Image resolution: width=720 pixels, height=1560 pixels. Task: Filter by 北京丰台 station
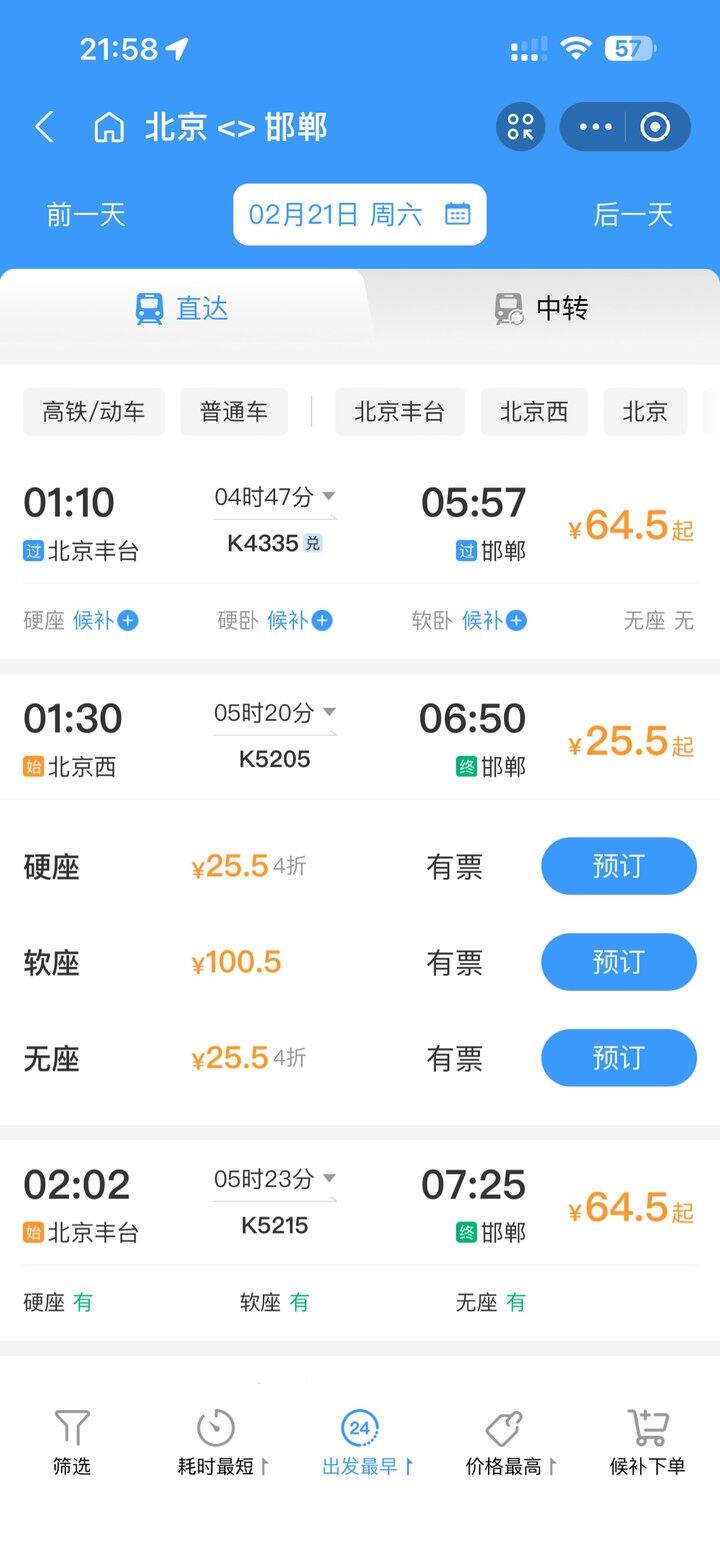point(399,412)
